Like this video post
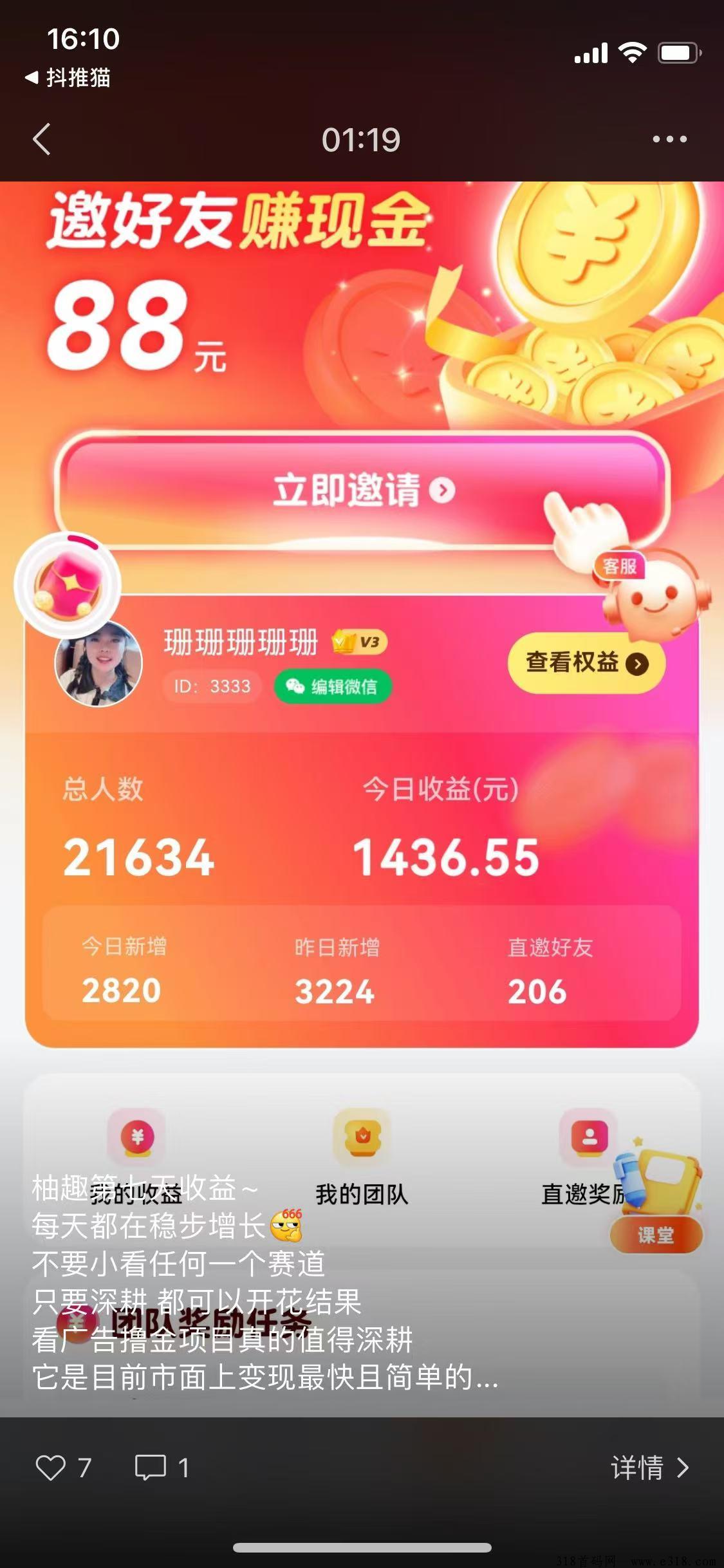Image resolution: width=724 pixels, height=1568 pixels. 51,1468
